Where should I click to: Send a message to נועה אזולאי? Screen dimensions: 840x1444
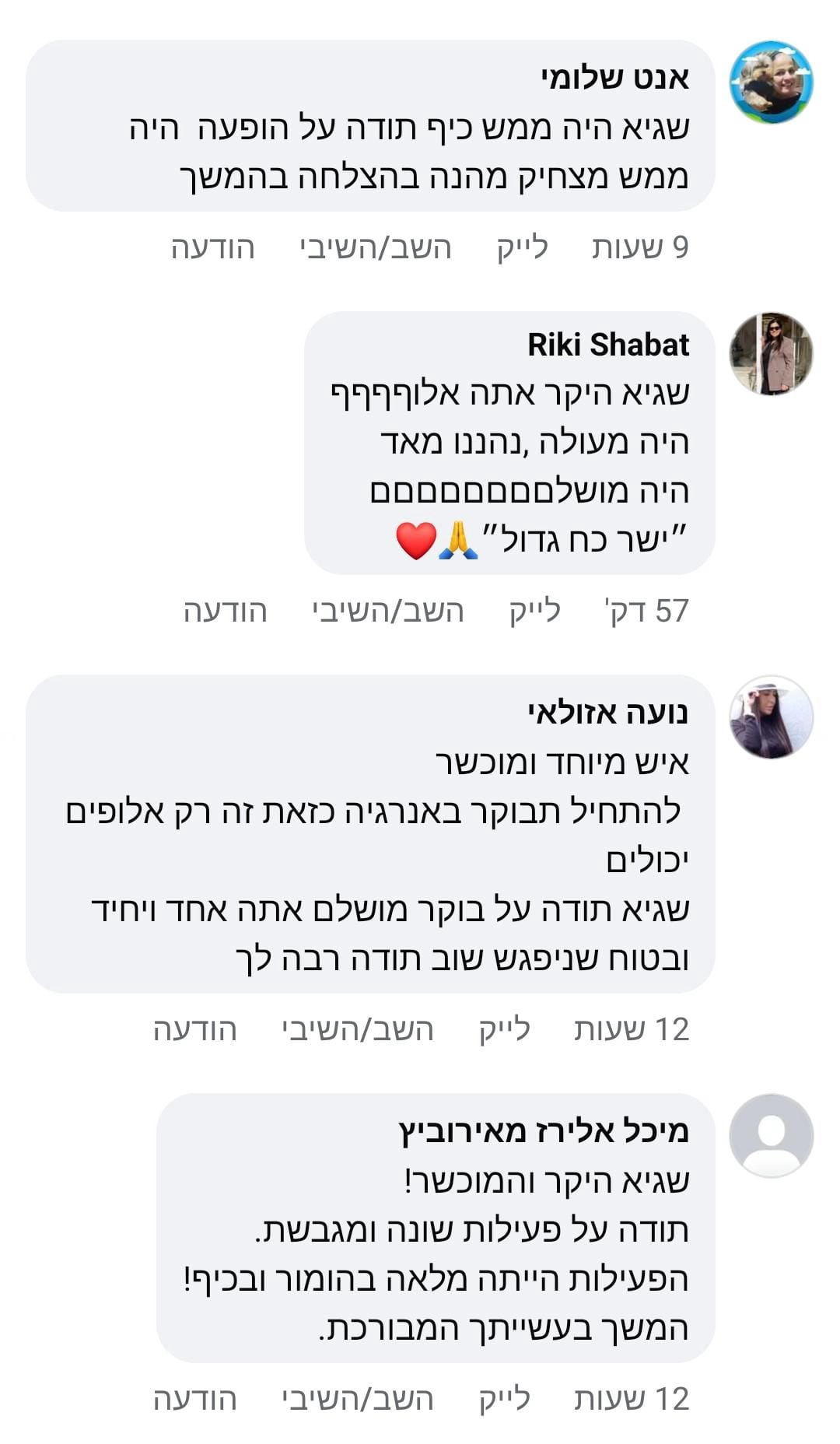tap(195, 1029)
